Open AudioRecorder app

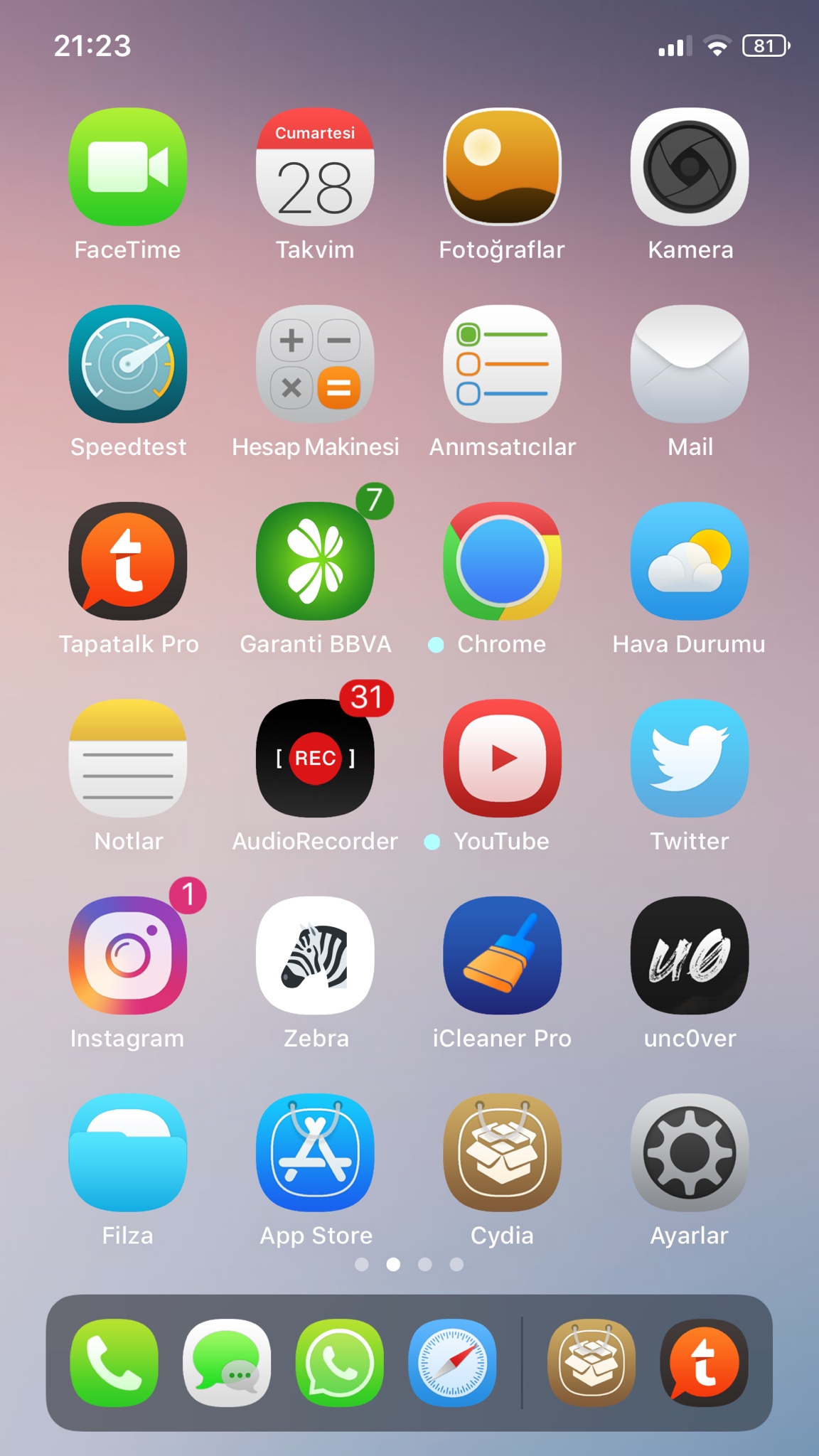tap(315, 759)
